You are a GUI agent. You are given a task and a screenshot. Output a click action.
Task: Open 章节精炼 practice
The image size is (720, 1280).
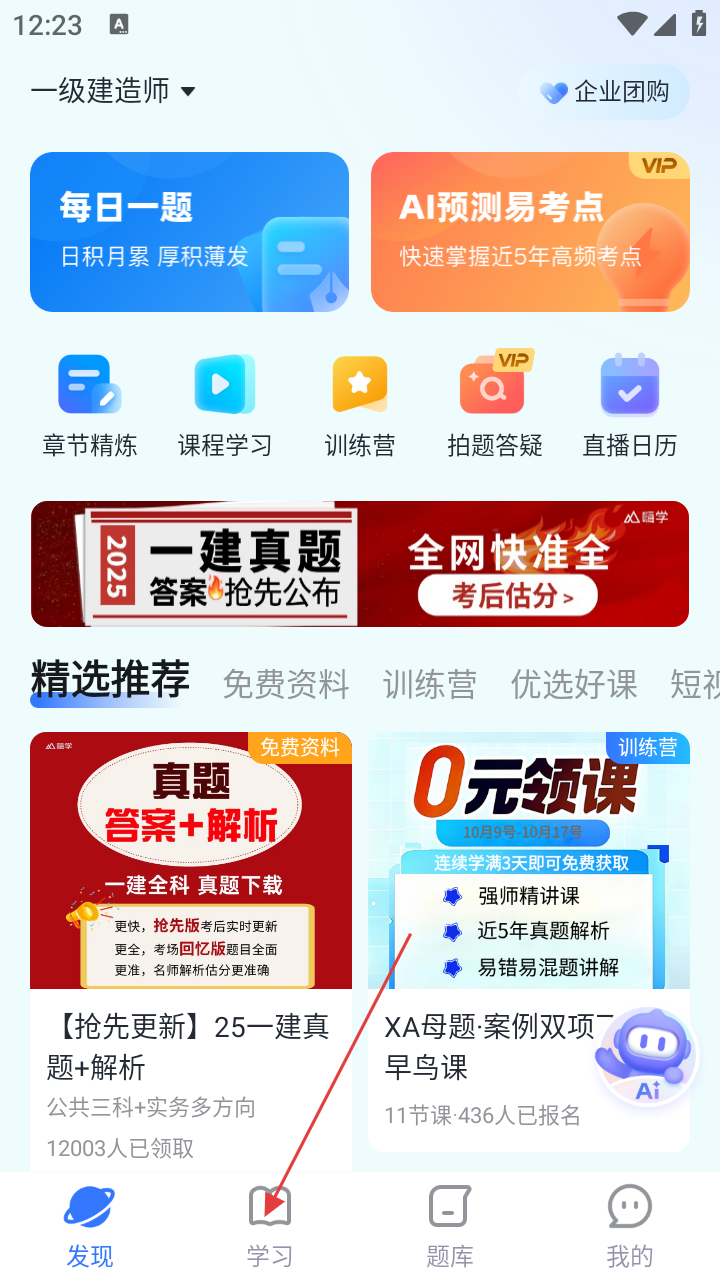pyautogui.click(x=90, y=405)
